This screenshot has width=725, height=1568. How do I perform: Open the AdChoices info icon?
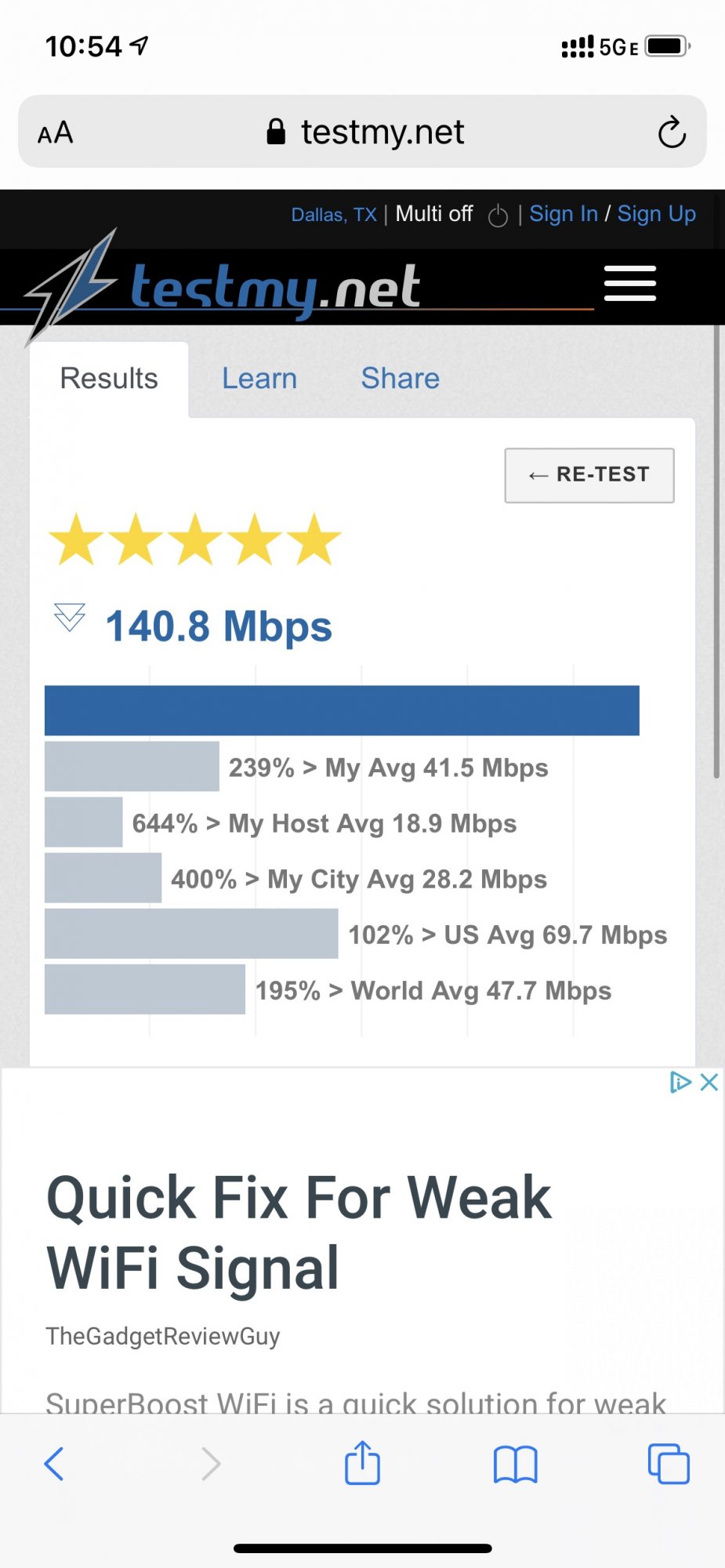[680, 1082]
